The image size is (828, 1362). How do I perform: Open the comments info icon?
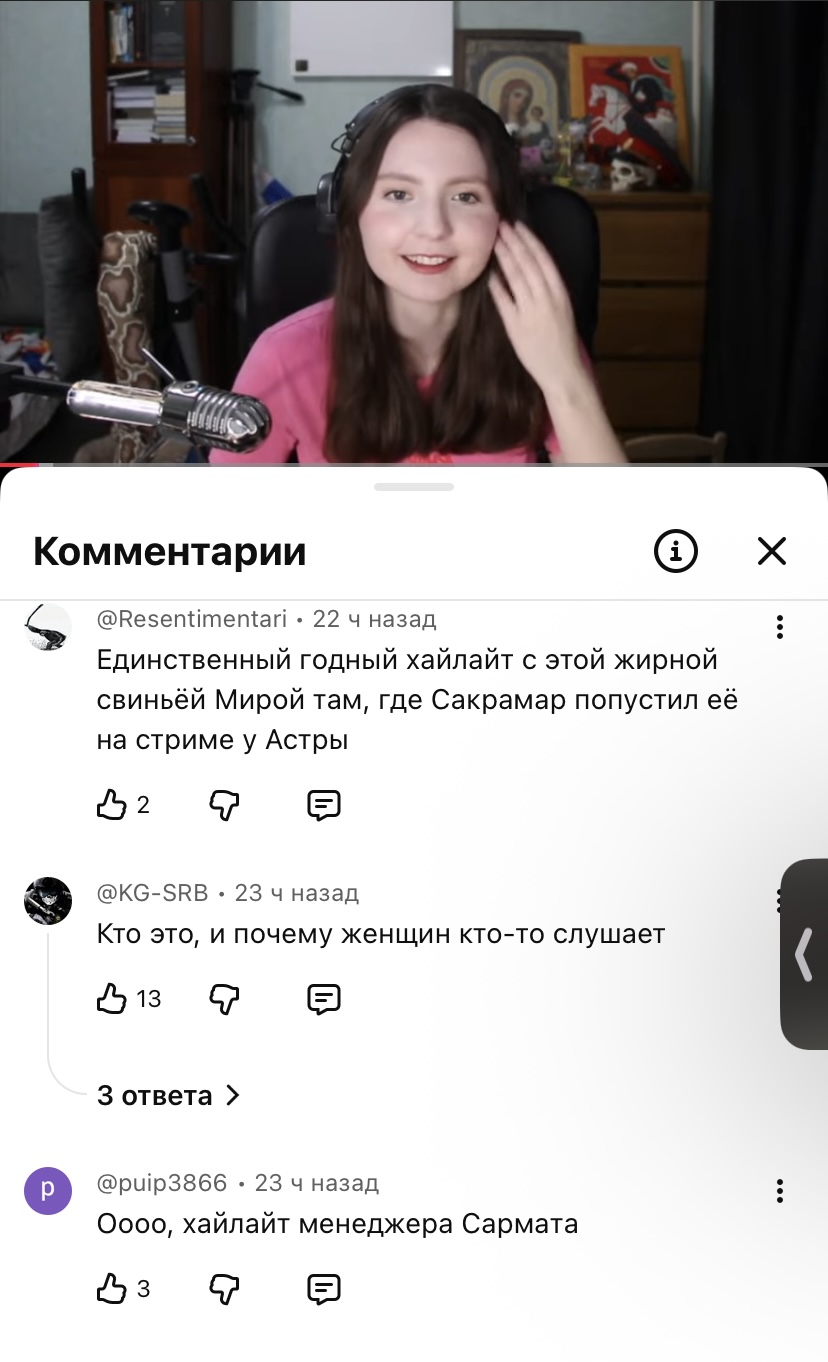pos(676,551)
